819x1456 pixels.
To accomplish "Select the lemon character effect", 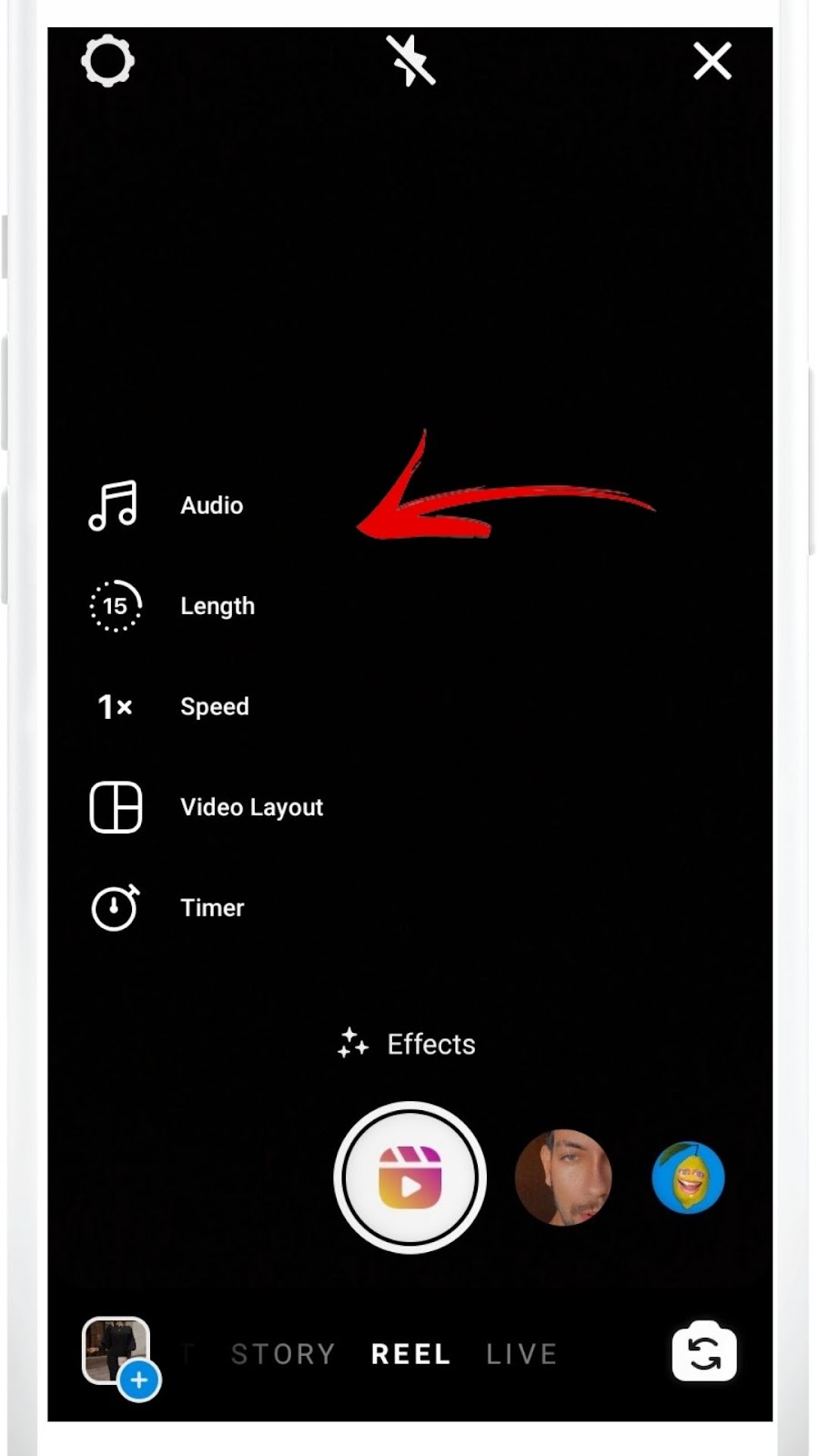I will (x=688, y=1178).
